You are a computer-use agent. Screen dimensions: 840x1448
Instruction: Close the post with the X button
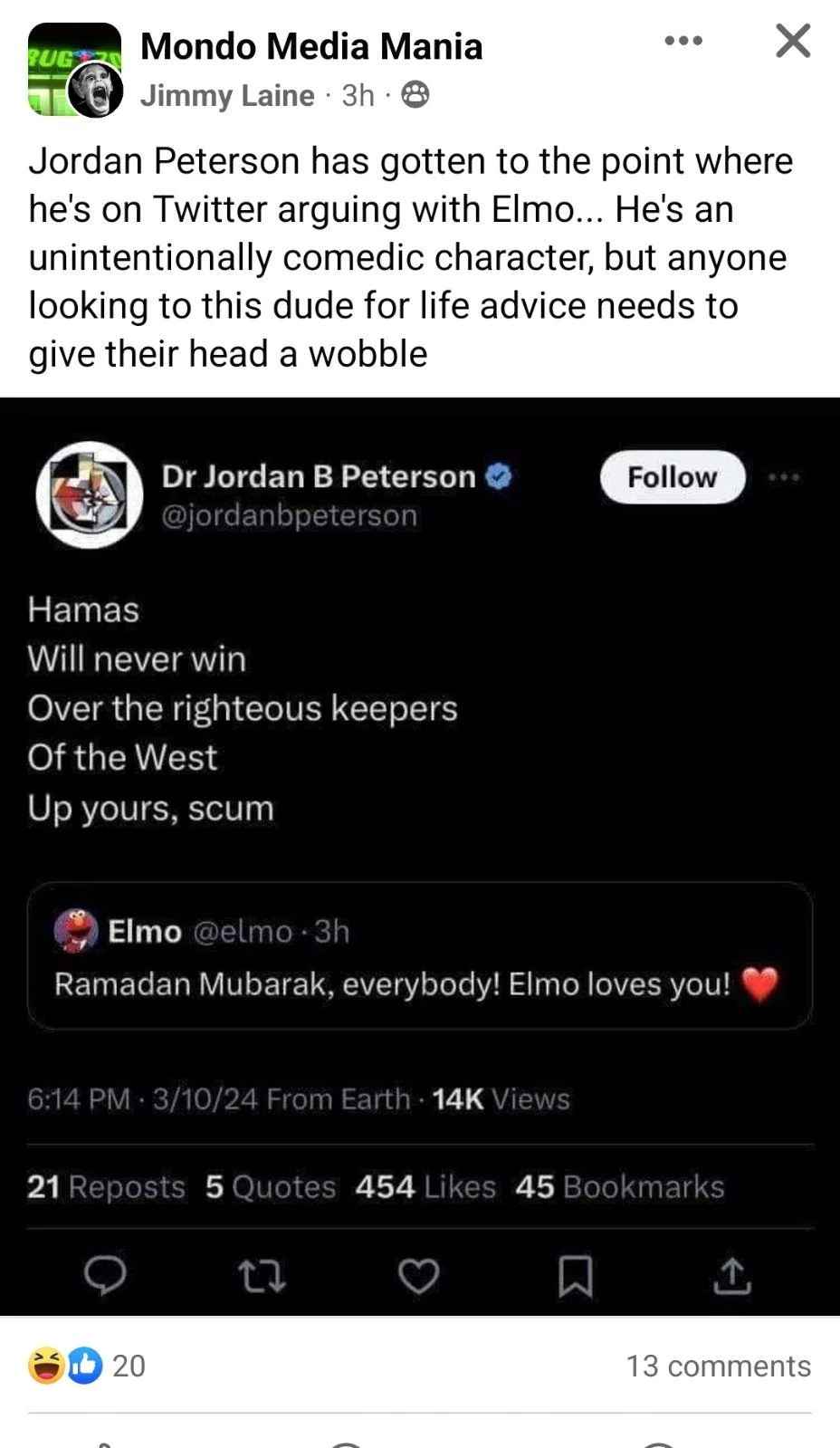(793, 41)
